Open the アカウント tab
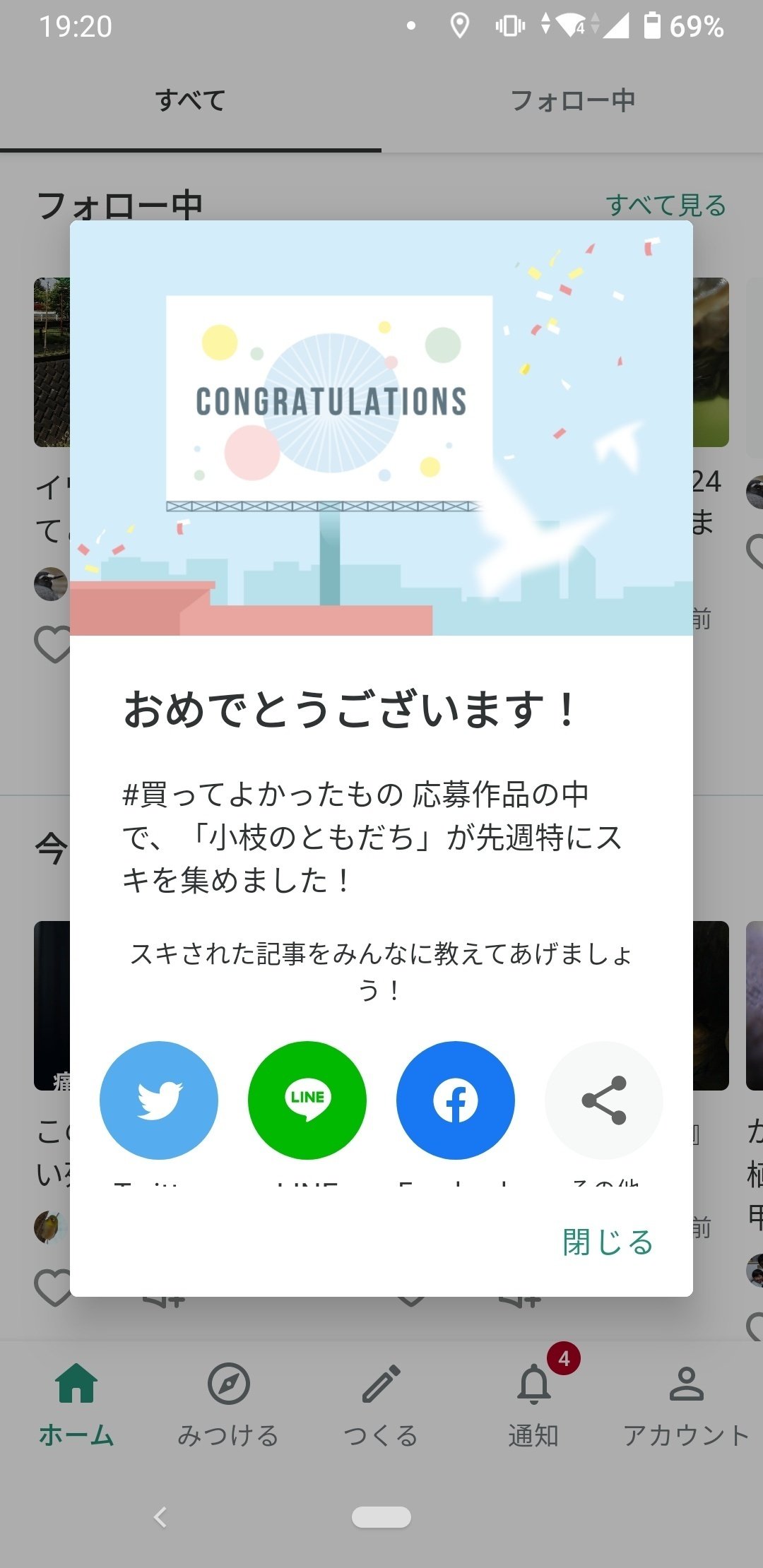 click(x=686, y=1404)
